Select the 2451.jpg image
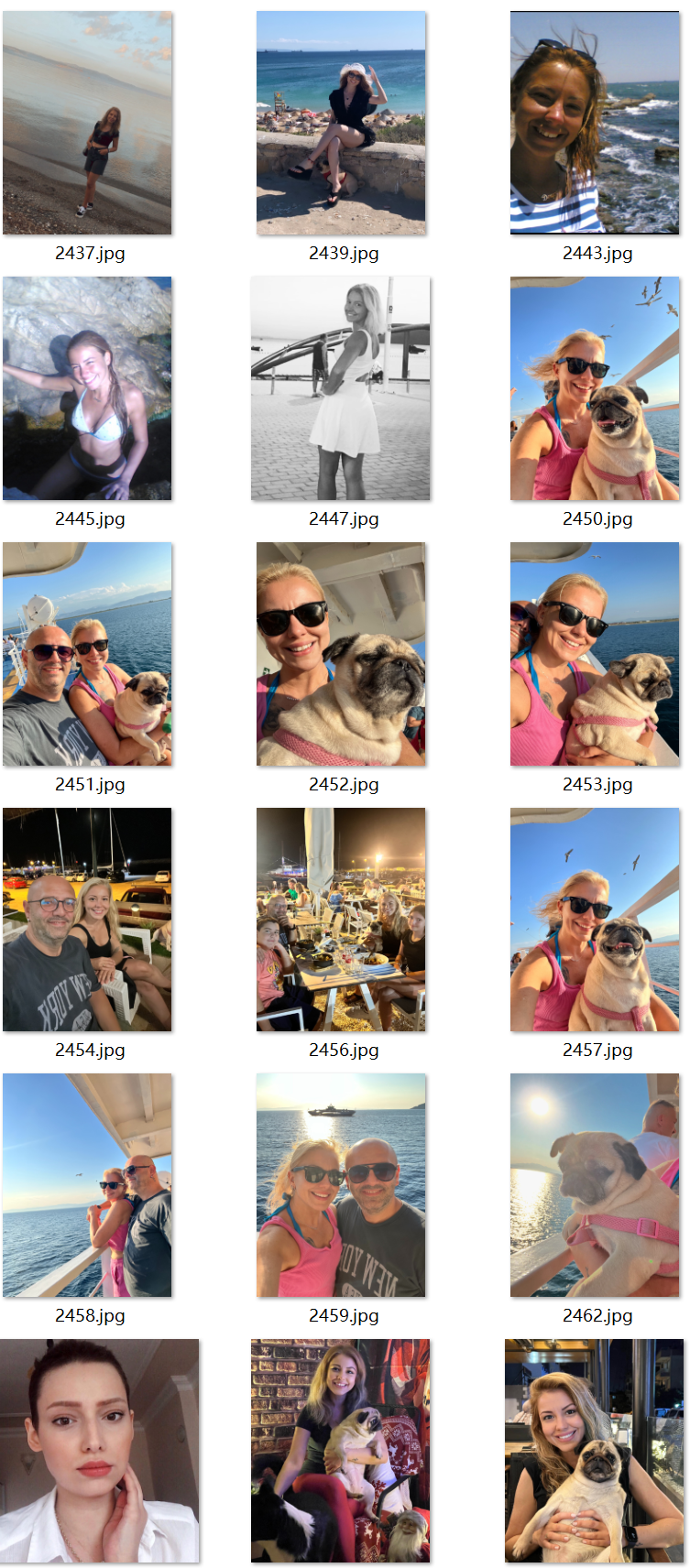 (x=87, y=654)
